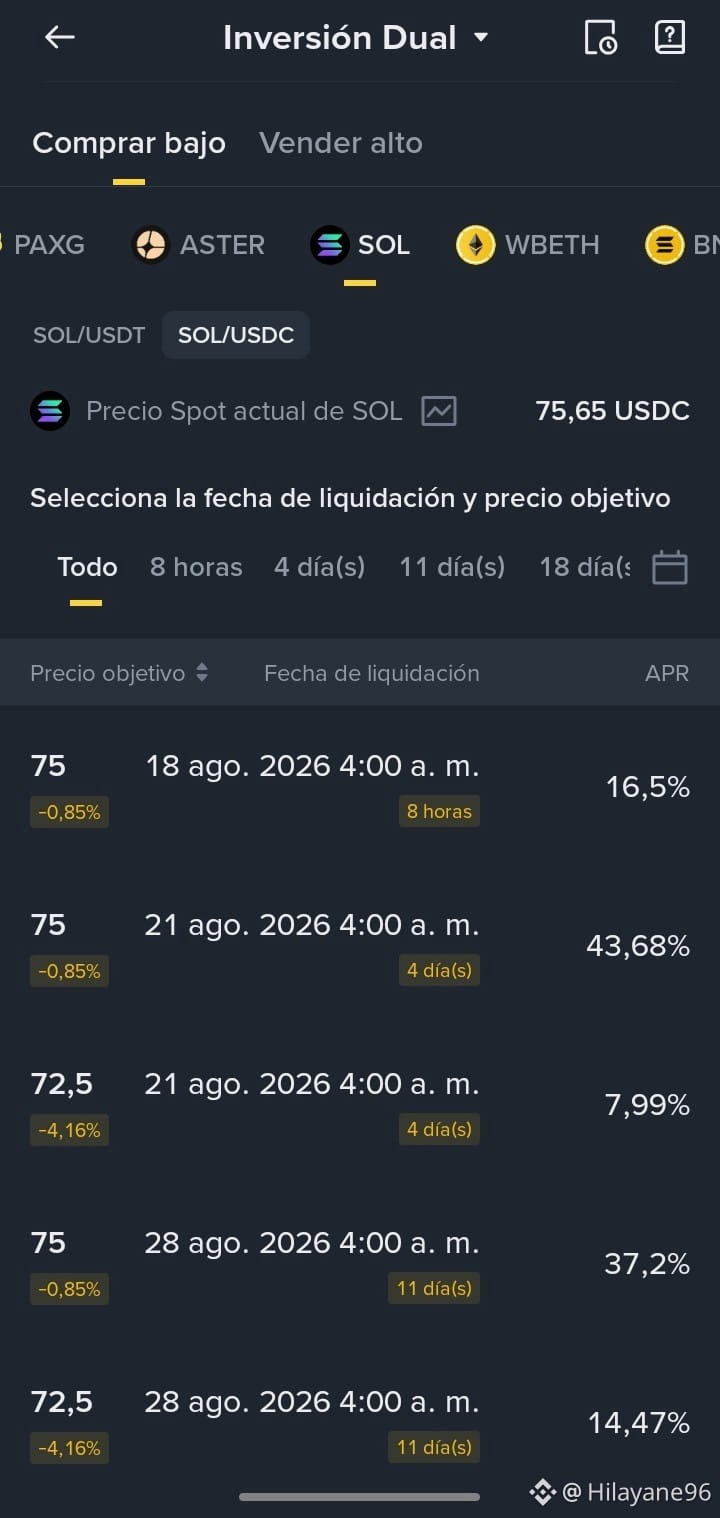Open the 75 offer with 37,2% APR
The image size is (720, 1518).
pos(360,1264)
